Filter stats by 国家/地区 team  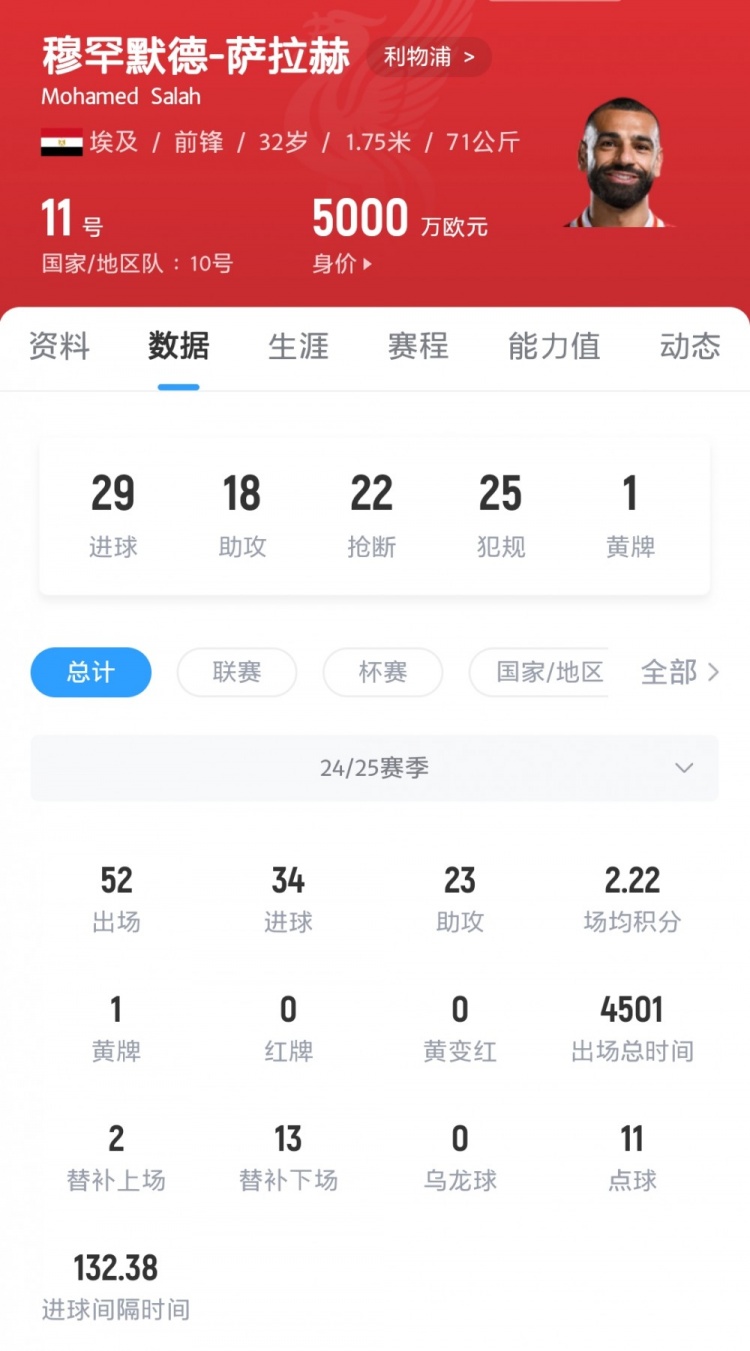point(540,672)
